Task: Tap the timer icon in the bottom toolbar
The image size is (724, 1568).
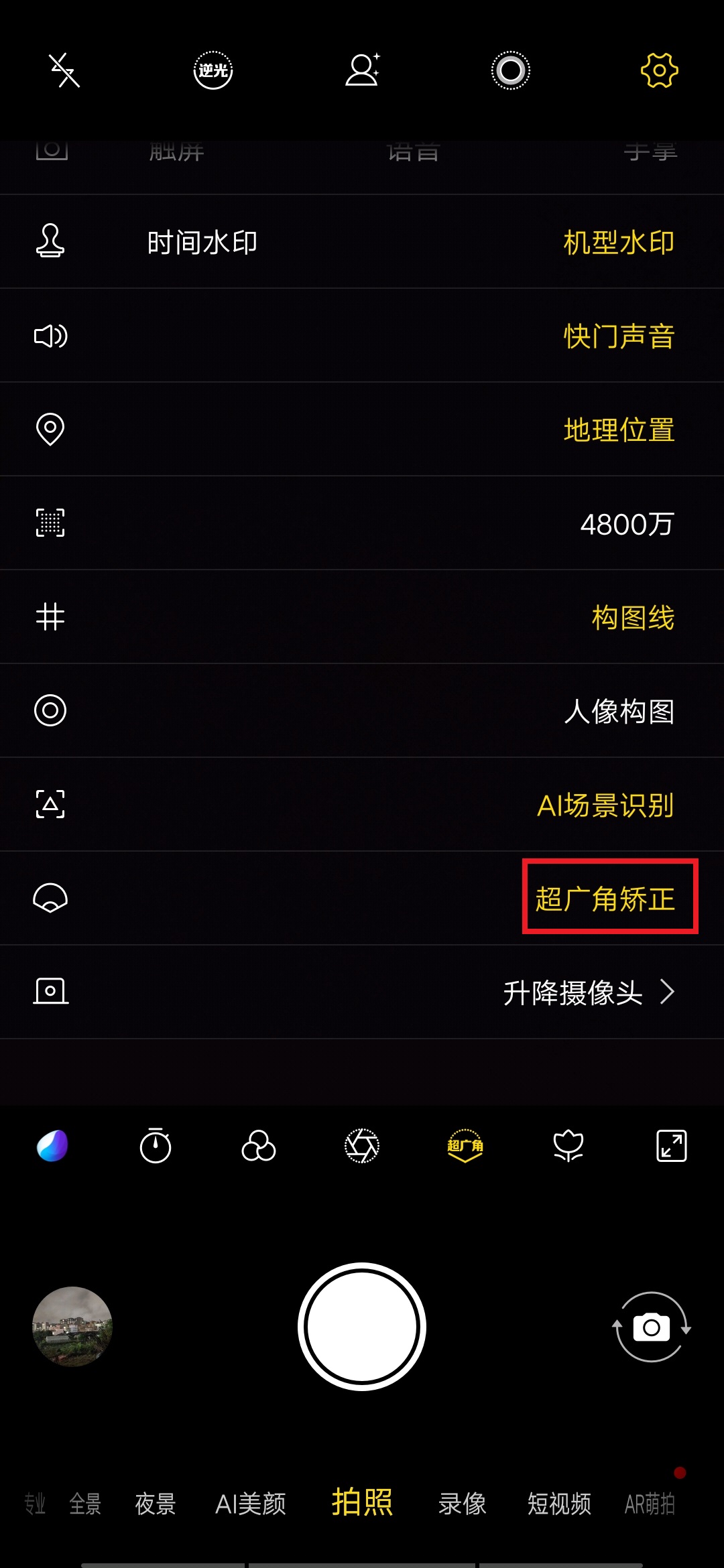Action: click(156, 1146)
